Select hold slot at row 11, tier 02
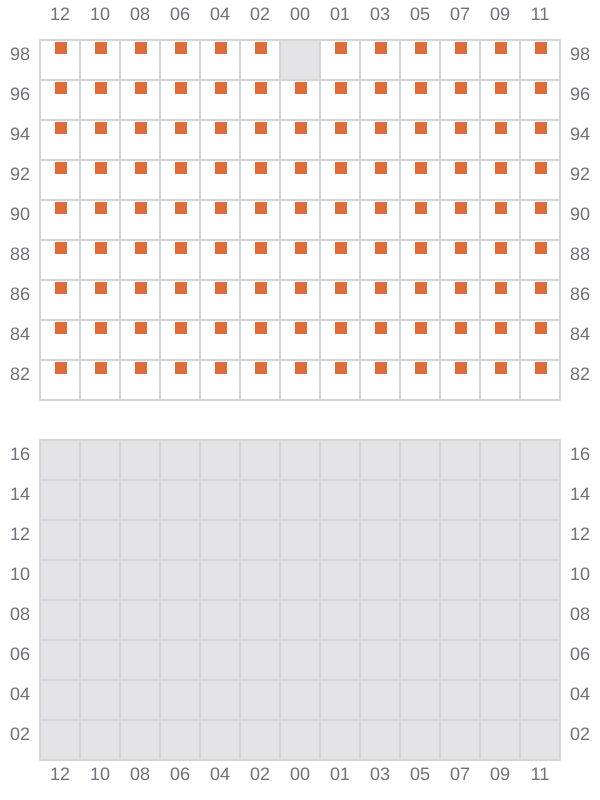 540,740
